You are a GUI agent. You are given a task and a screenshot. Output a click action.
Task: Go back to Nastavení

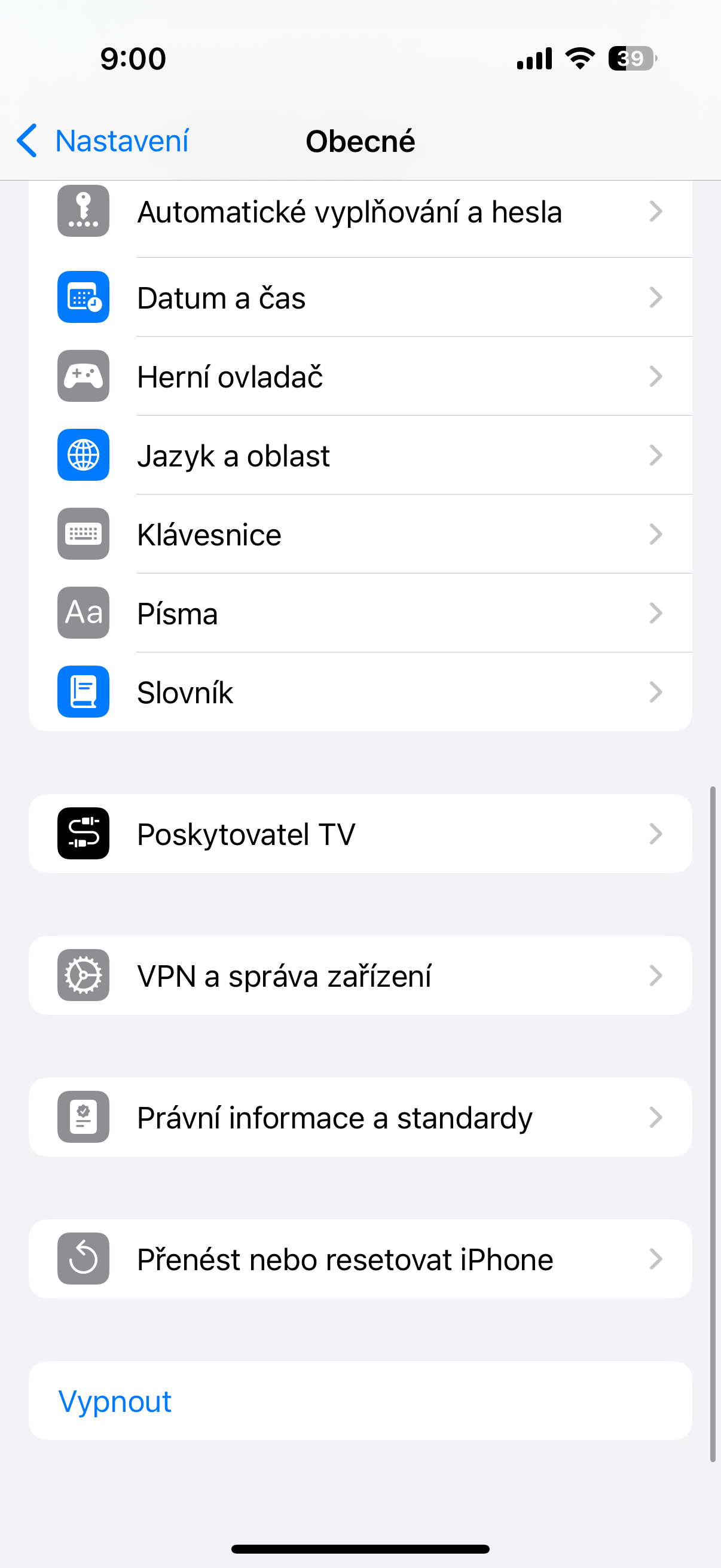[x=103, y=141]
